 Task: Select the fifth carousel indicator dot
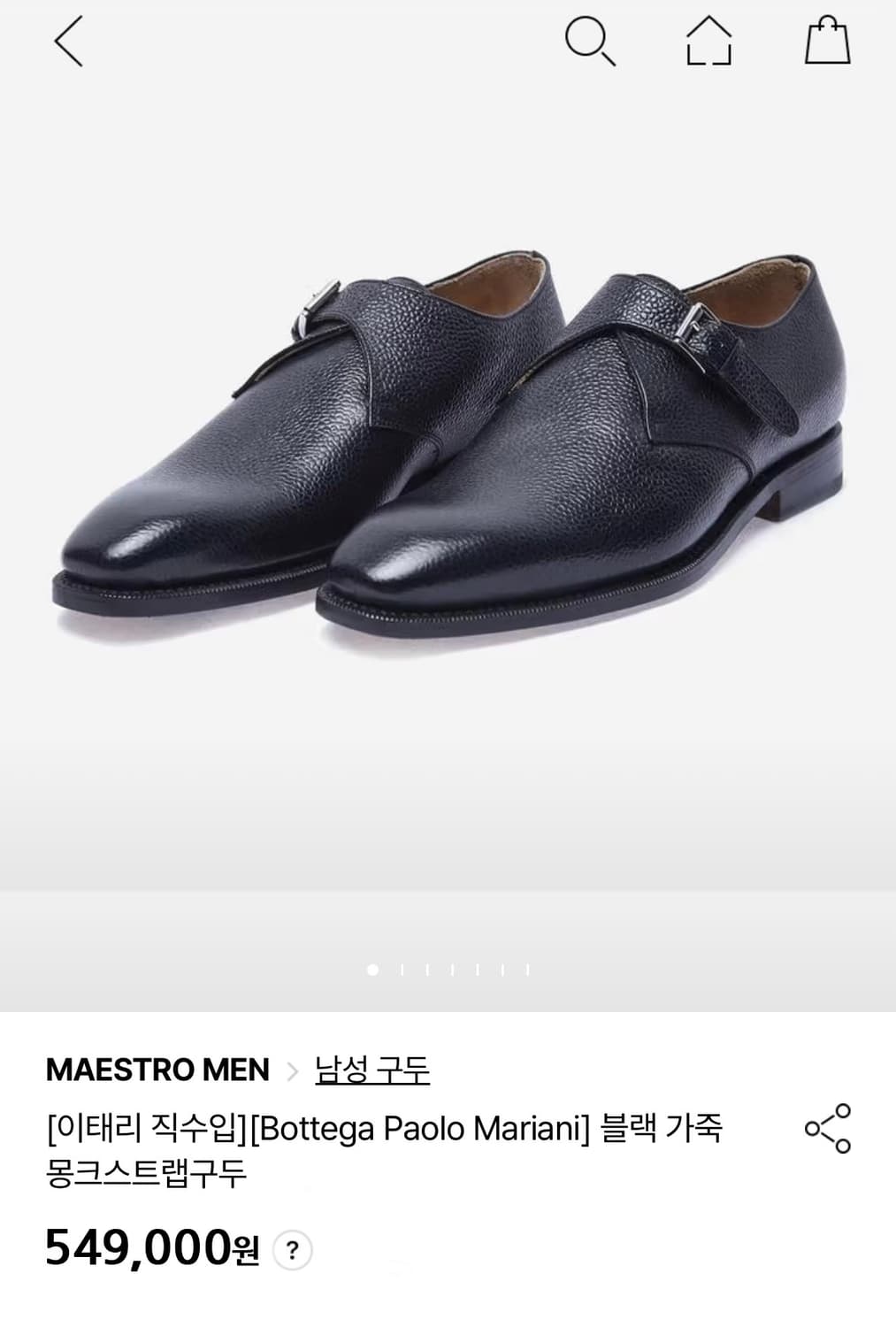[x=478, y=969]
